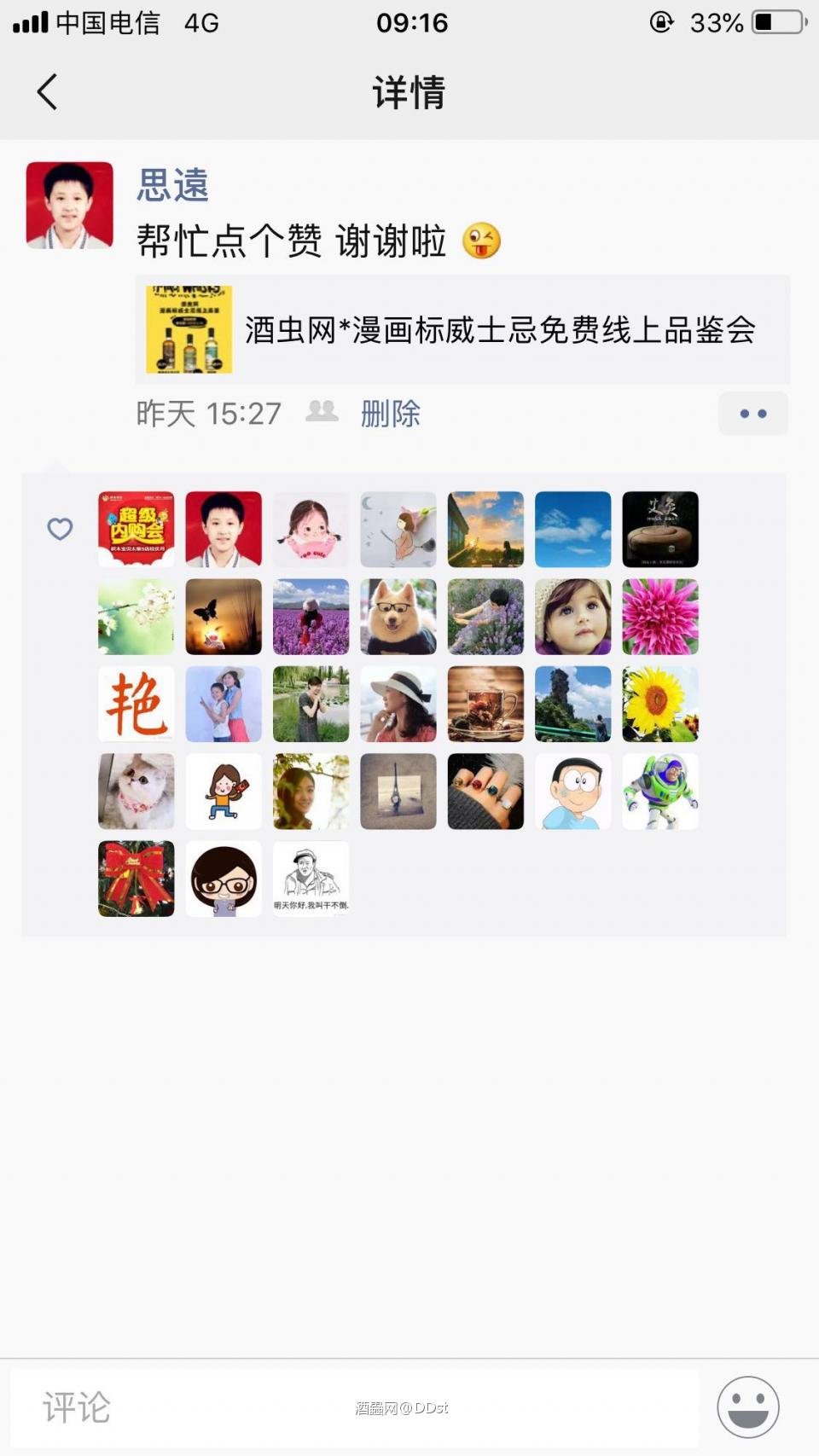Open liker with Buzz Lightyear avatar
The height and width of the screenshot is (1456, 819).
coord(660,792)
